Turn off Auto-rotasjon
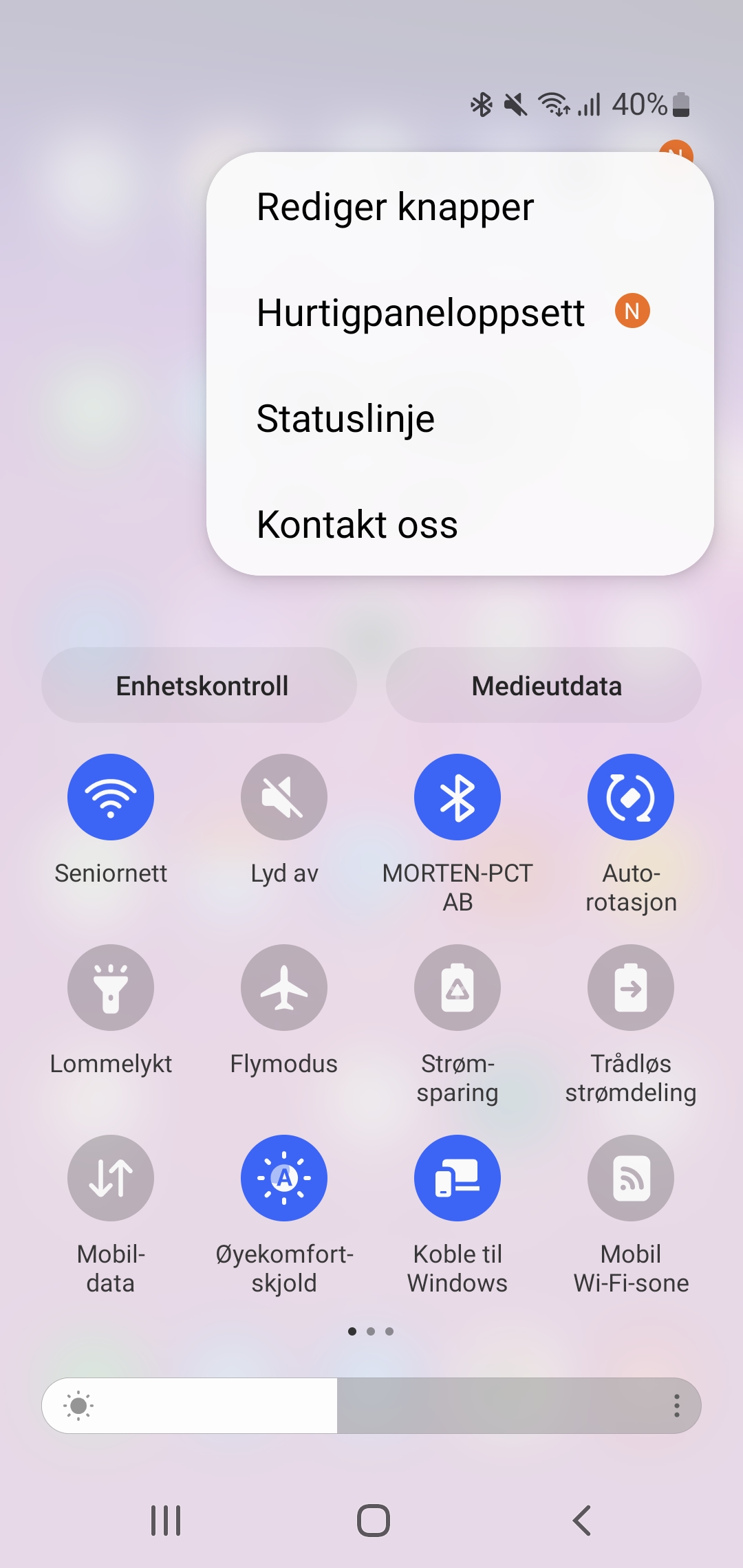 pos(631,797)
